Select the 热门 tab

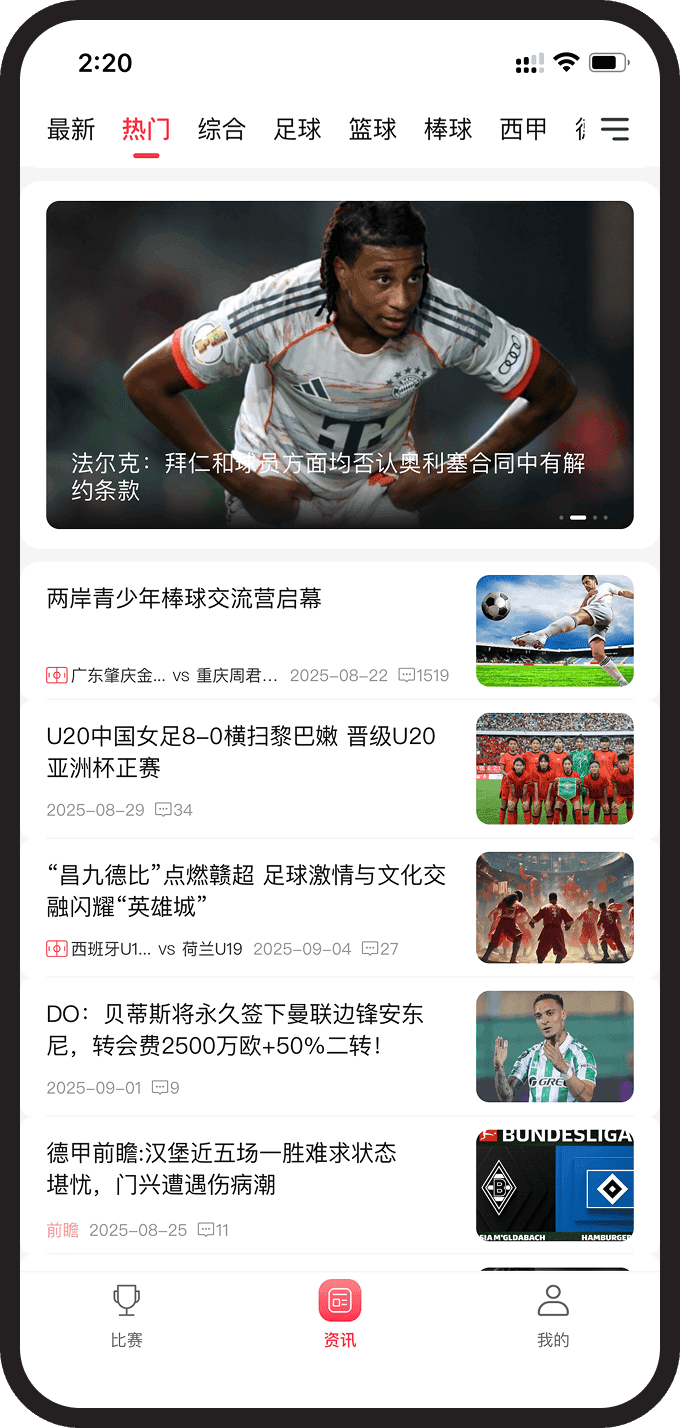[146, 129]
